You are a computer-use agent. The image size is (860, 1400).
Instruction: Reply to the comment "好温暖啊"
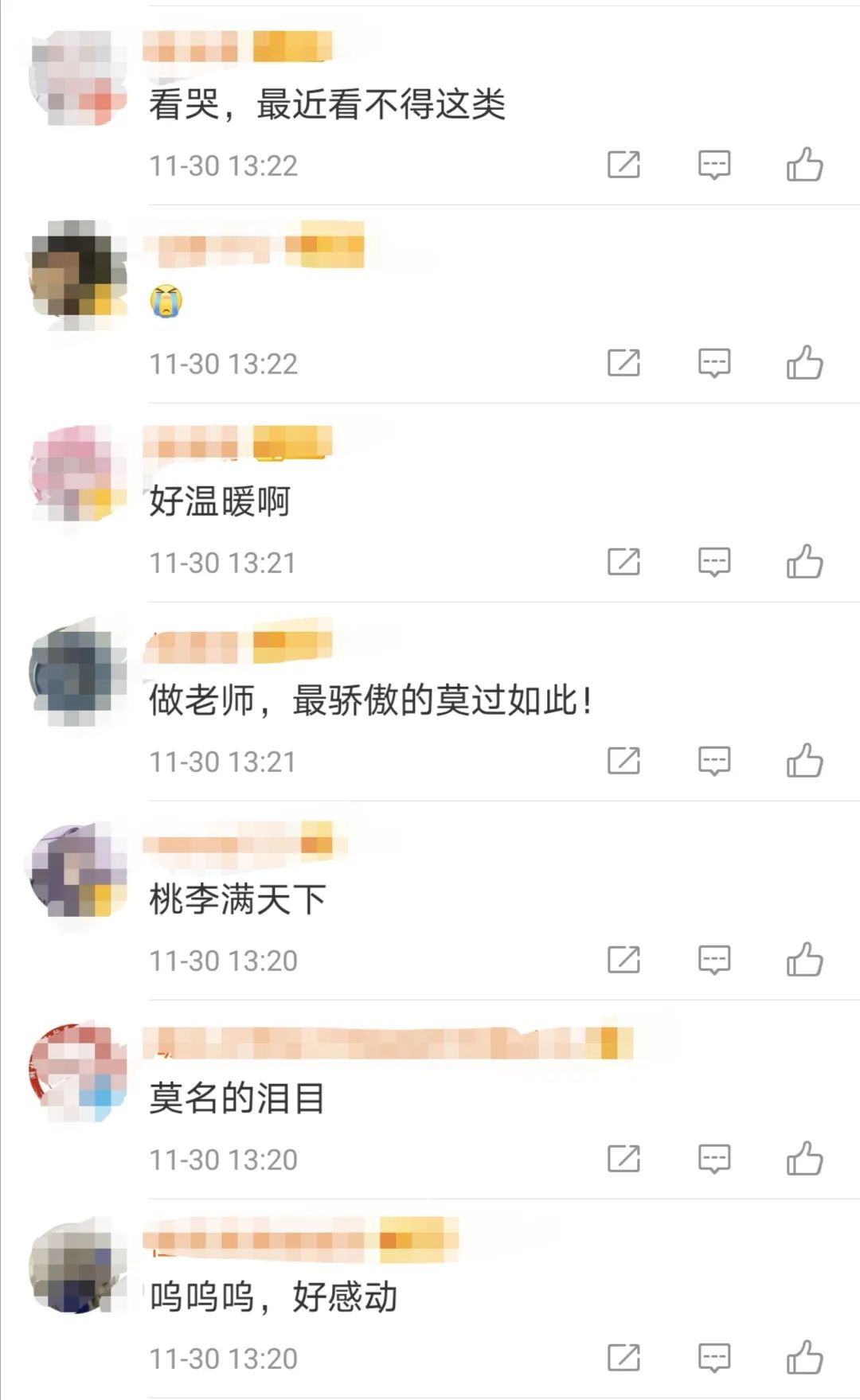(x=713, y=562)
